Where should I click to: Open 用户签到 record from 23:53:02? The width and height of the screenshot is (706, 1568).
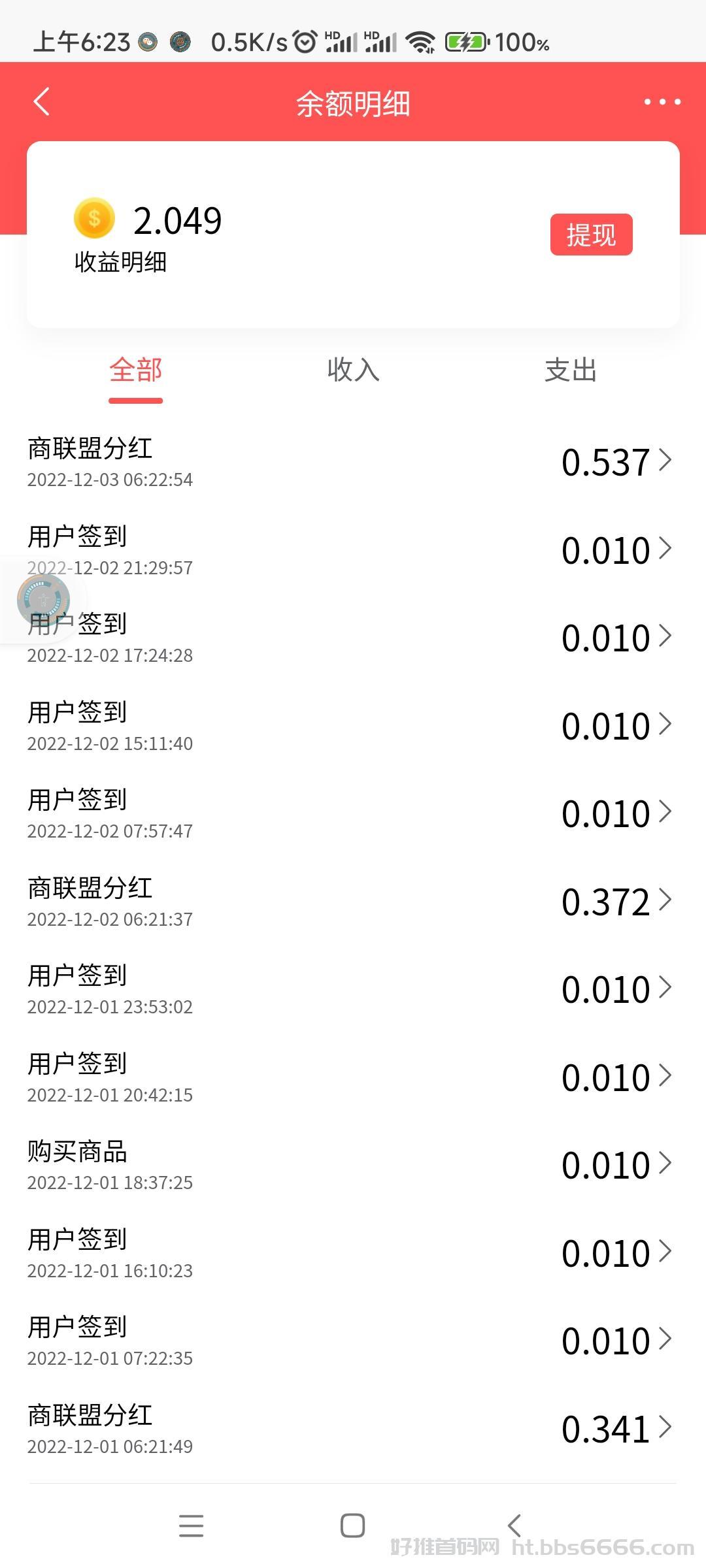[x=353, y=989]
